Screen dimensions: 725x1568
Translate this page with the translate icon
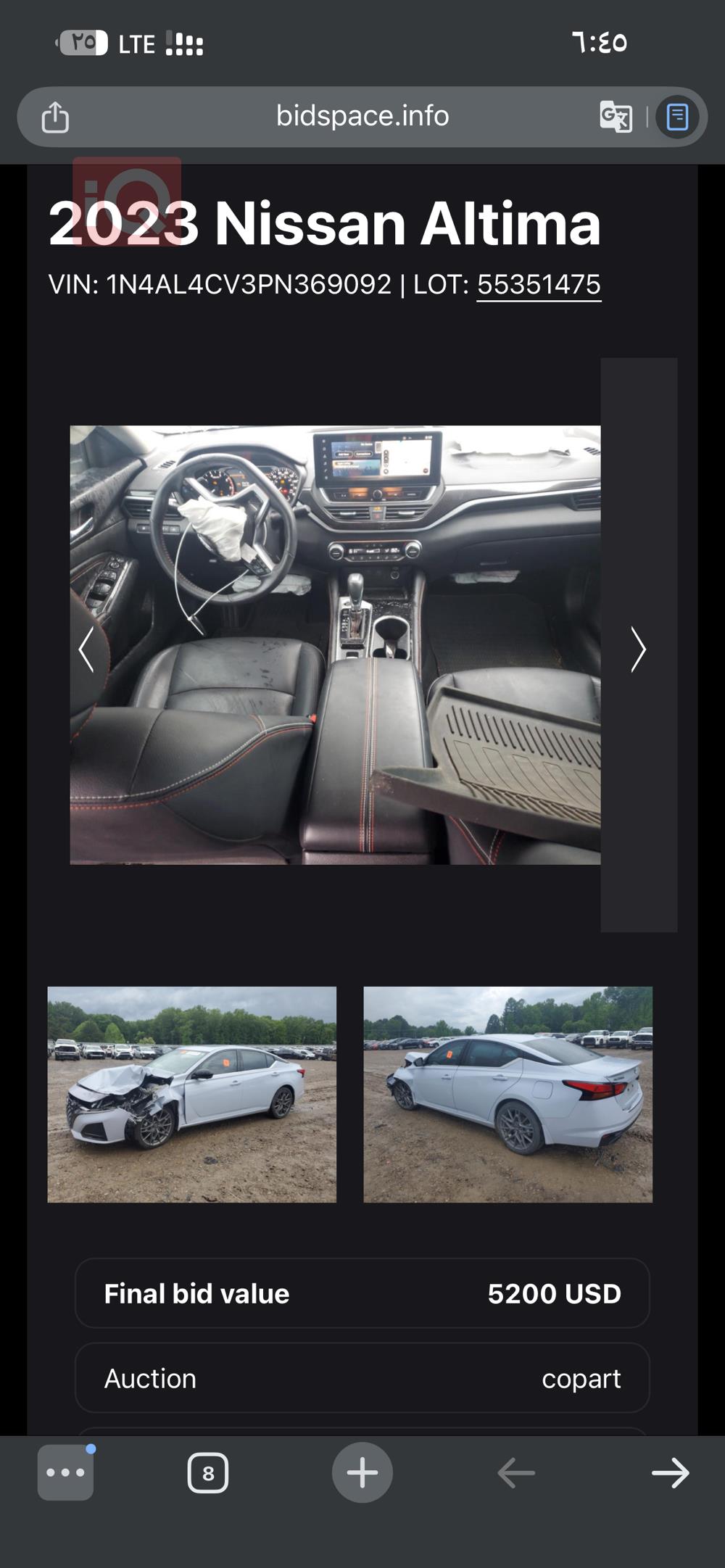point(616,117)
